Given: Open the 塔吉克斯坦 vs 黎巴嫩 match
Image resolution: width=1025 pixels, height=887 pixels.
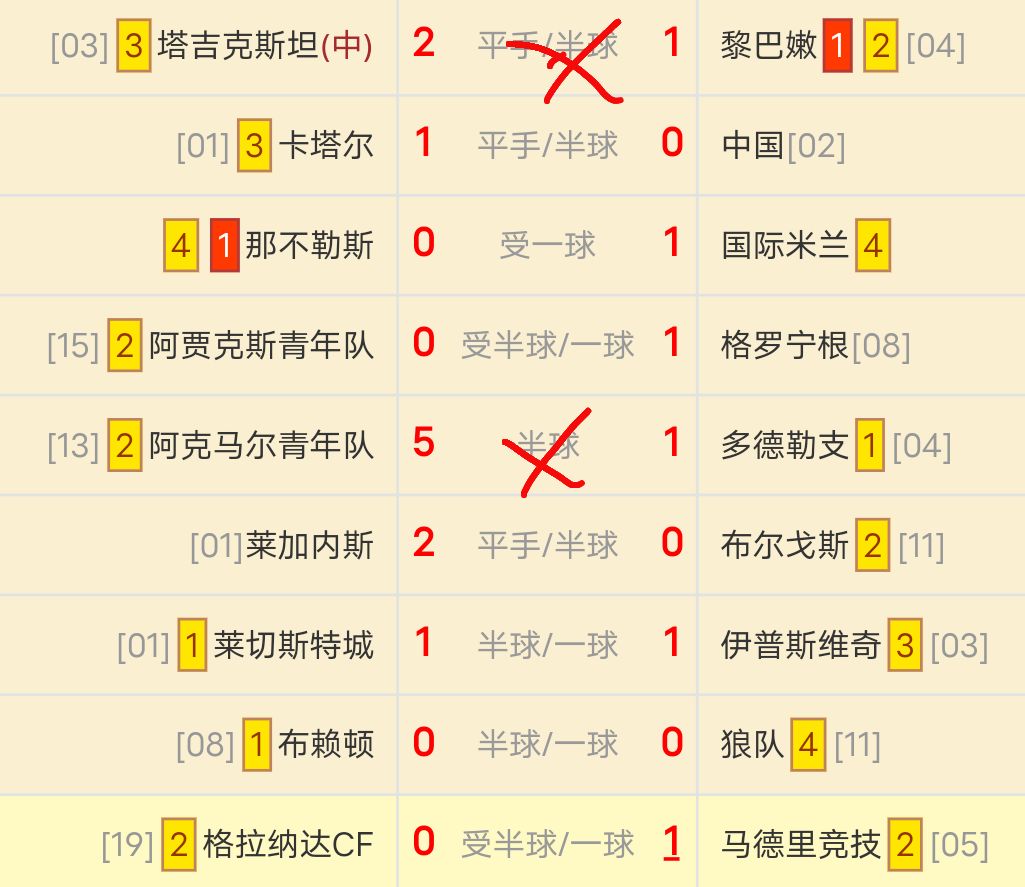Looking at the screenshot, I should pyautogui.click(x=547, y=45).
